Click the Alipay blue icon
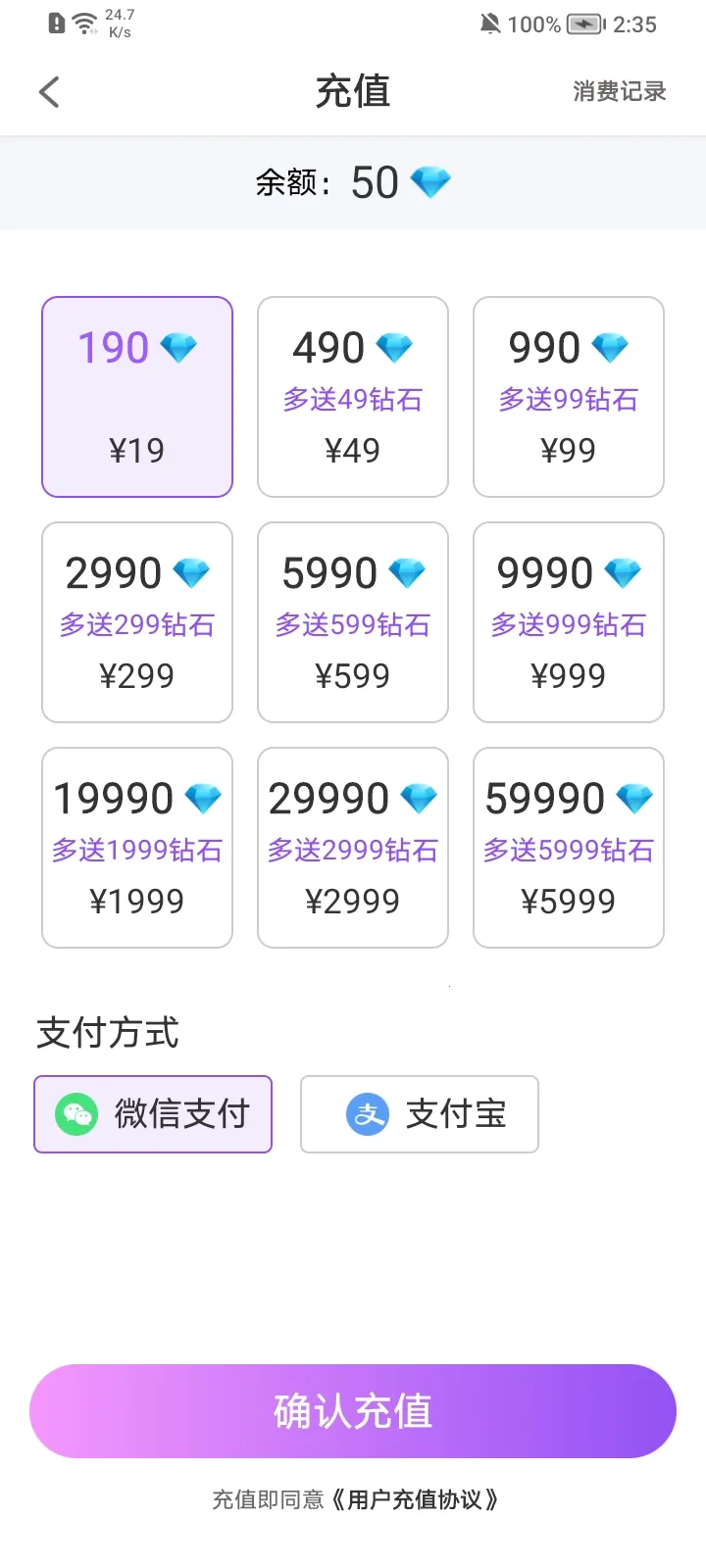Viewport: 706px width, 1568px height. [x=368, y=1114]
